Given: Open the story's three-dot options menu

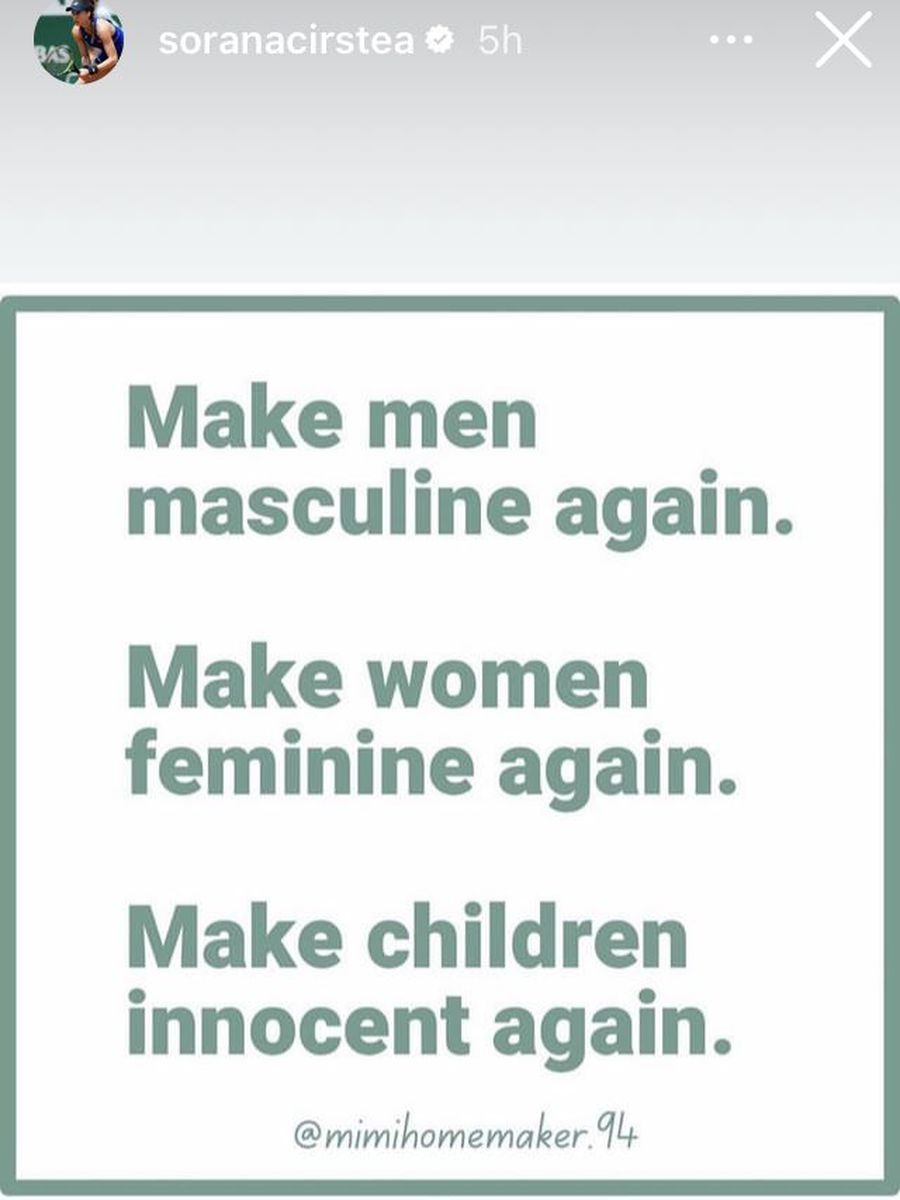Looking at the screenshot, I should (x=729, y=41).
